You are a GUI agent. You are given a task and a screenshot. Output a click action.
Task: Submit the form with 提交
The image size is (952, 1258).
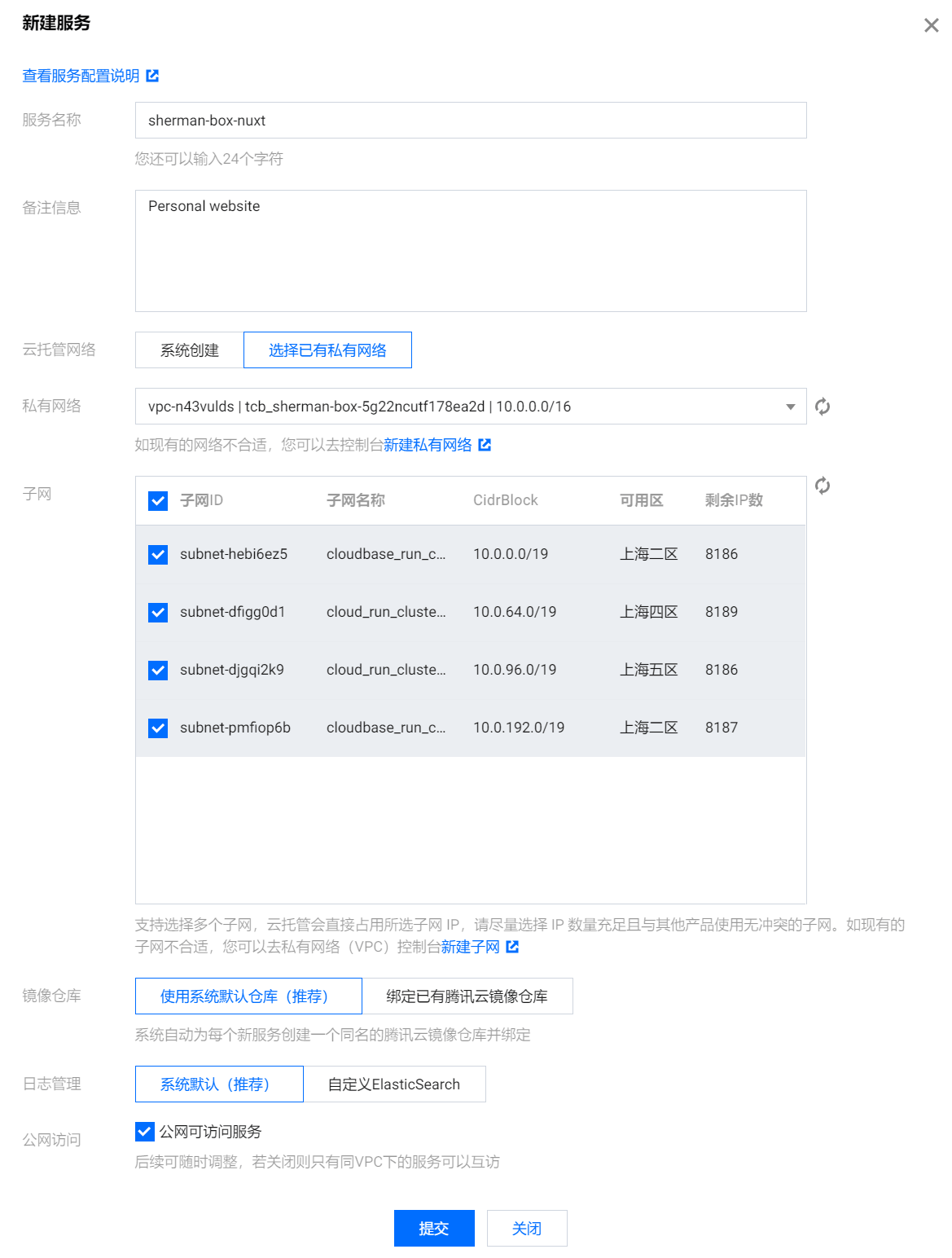[434, 1229]
